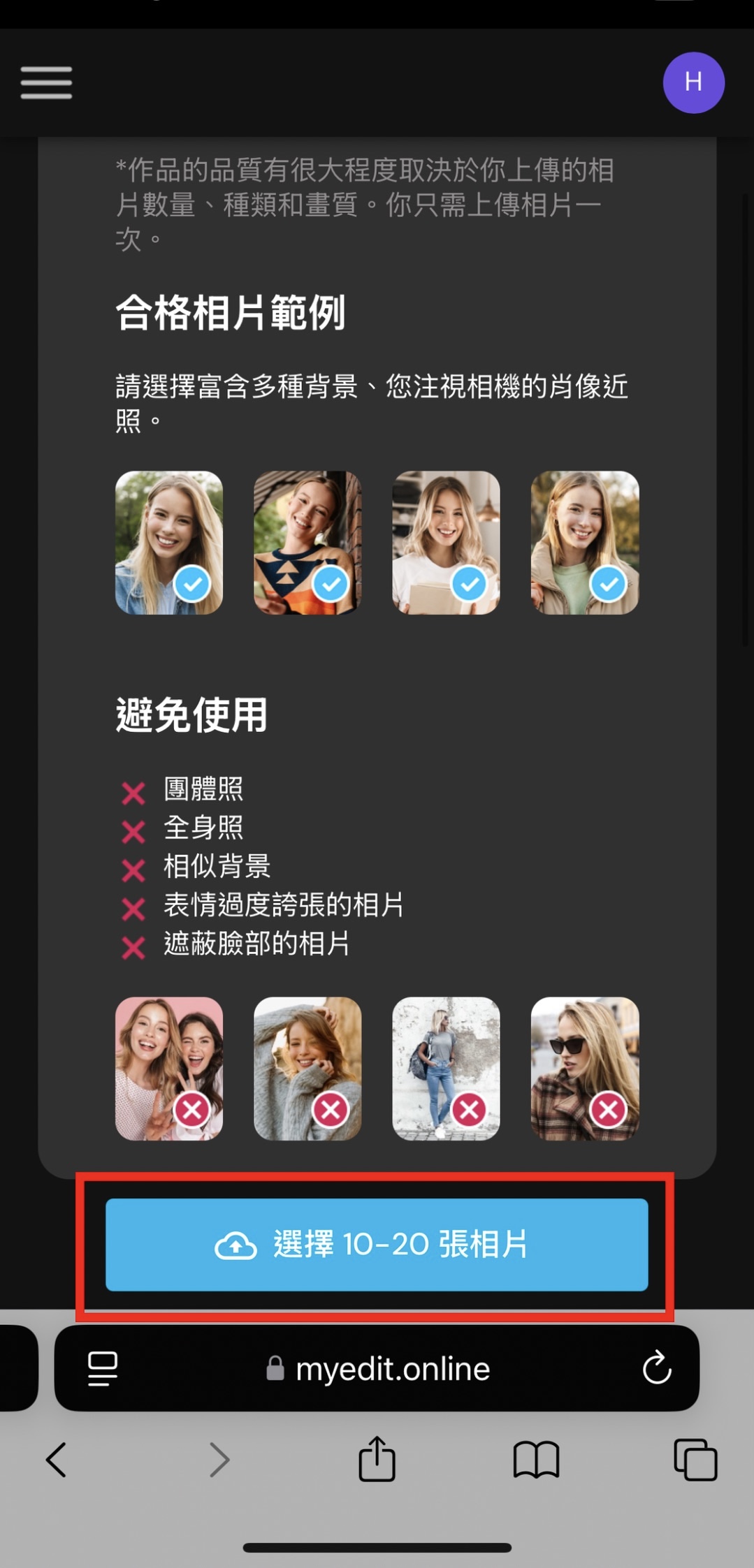The width and height of the screenshot is (754, 1568).
Task: Tap the blue checkmark on the denim jacket photo
Action: 194,585
